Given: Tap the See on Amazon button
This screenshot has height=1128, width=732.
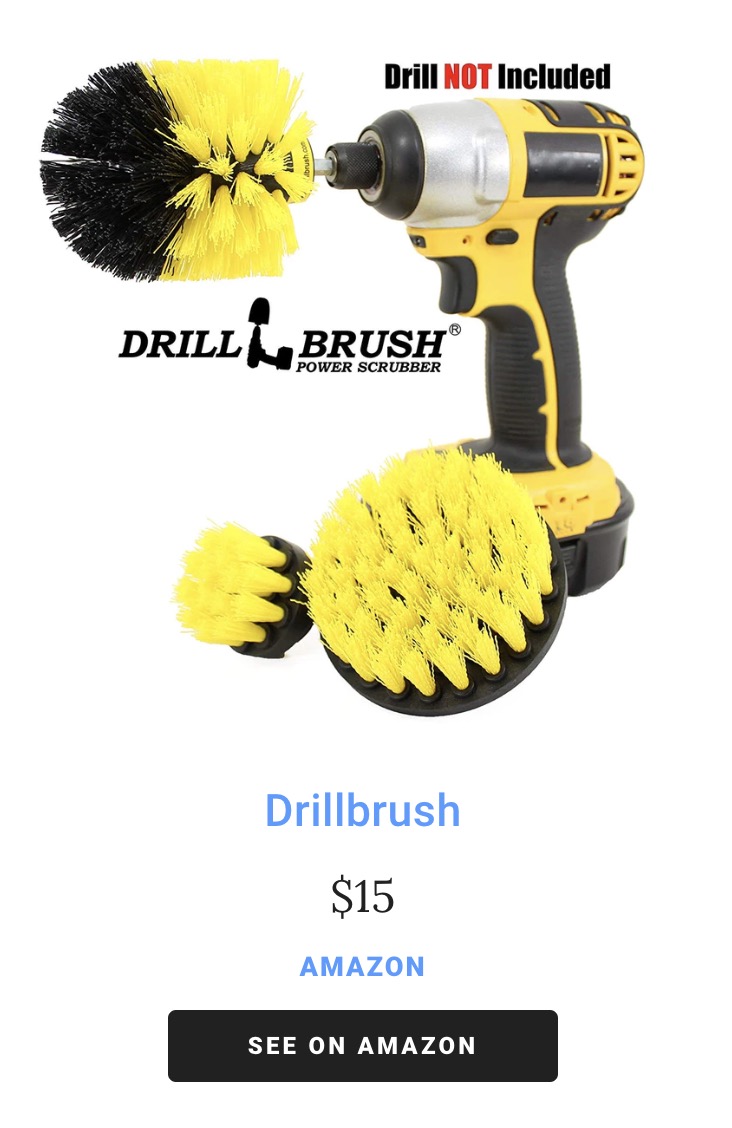Looking at the screenshot, I should [362, 1046].
